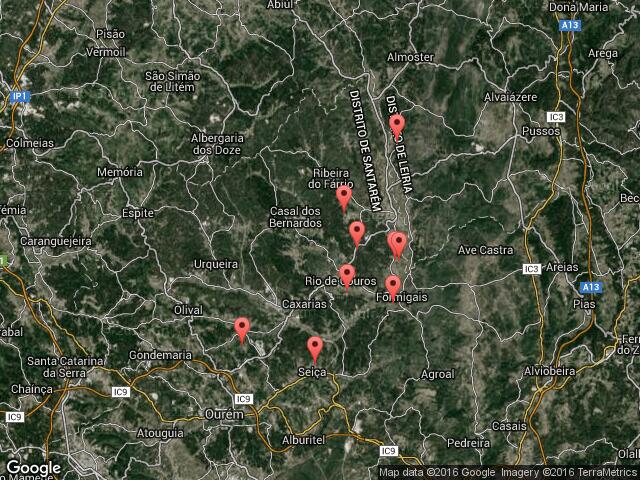Open the northernmost pin below Almoster

[x=397, y=126]
